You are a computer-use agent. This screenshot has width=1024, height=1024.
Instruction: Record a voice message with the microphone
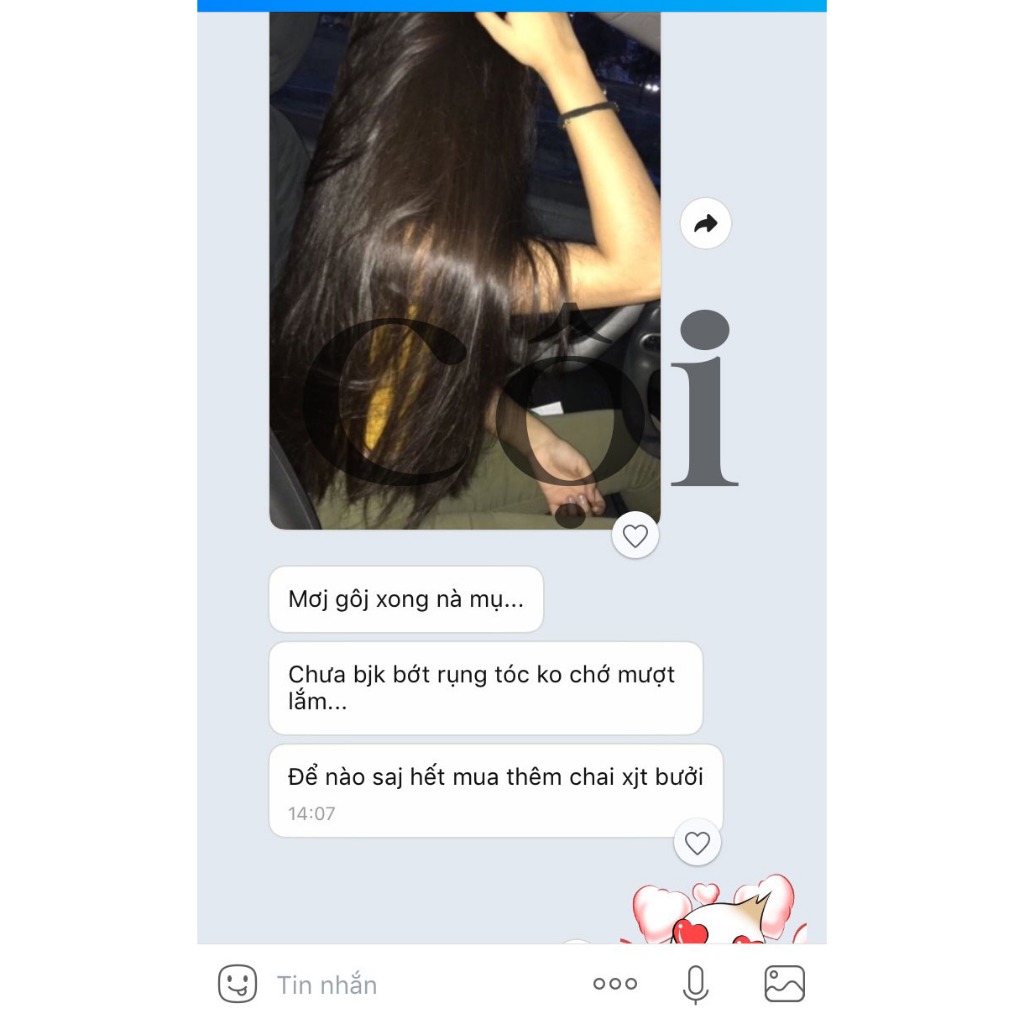tap(695, 984)
